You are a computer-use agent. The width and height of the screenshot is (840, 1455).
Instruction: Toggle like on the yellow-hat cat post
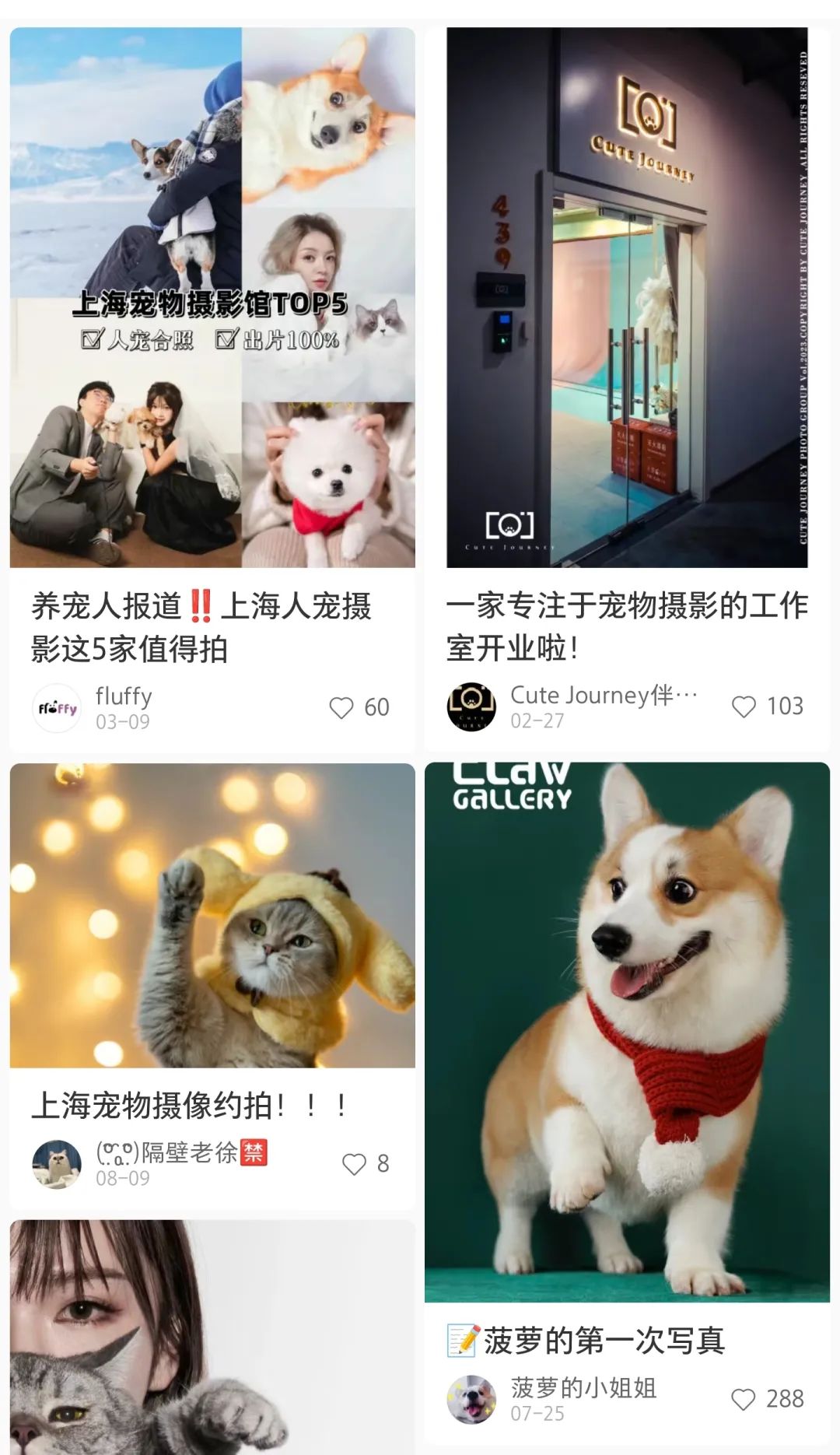click(x=354, y=1164)
